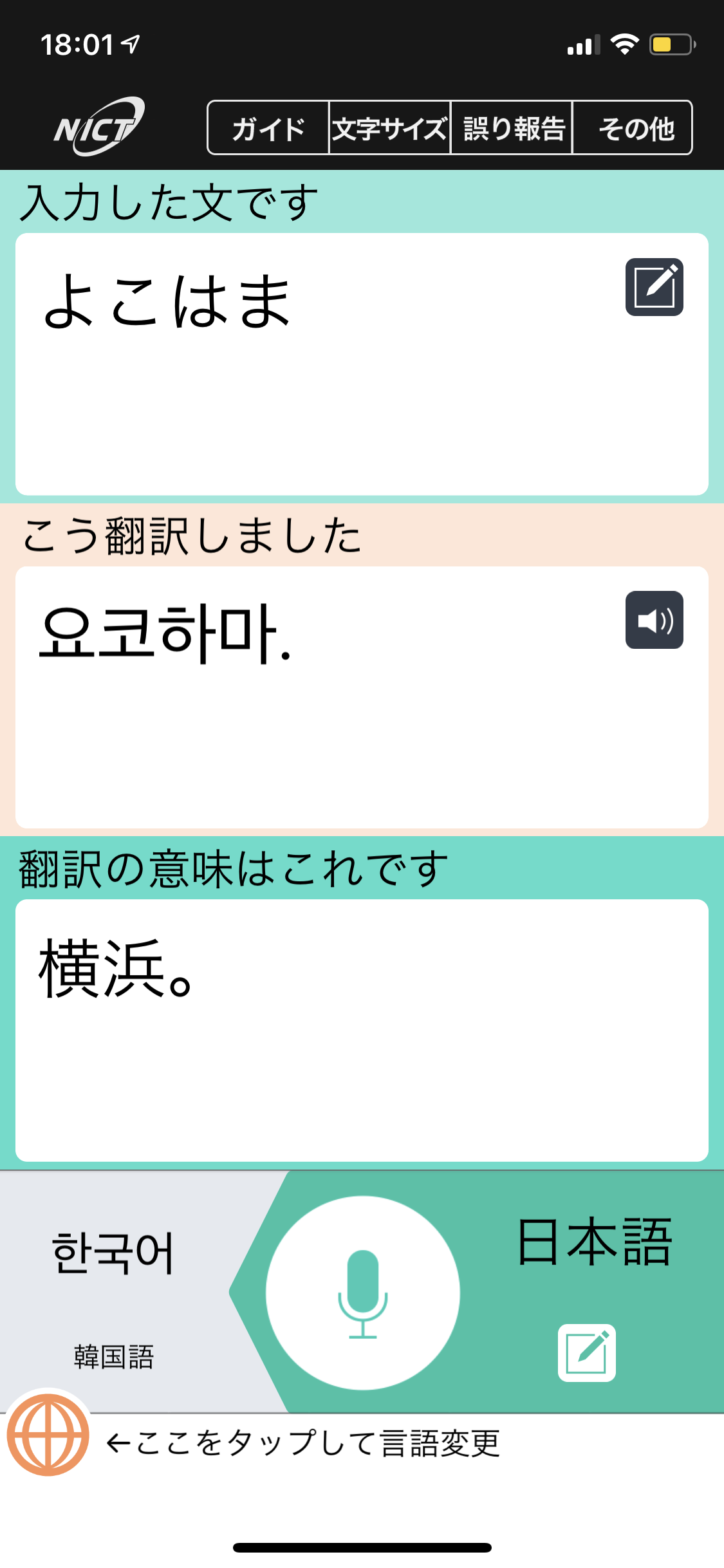Screen dimensions: 724x1568
Task: Tap the globe to change languages
Action: (48, 1435)
